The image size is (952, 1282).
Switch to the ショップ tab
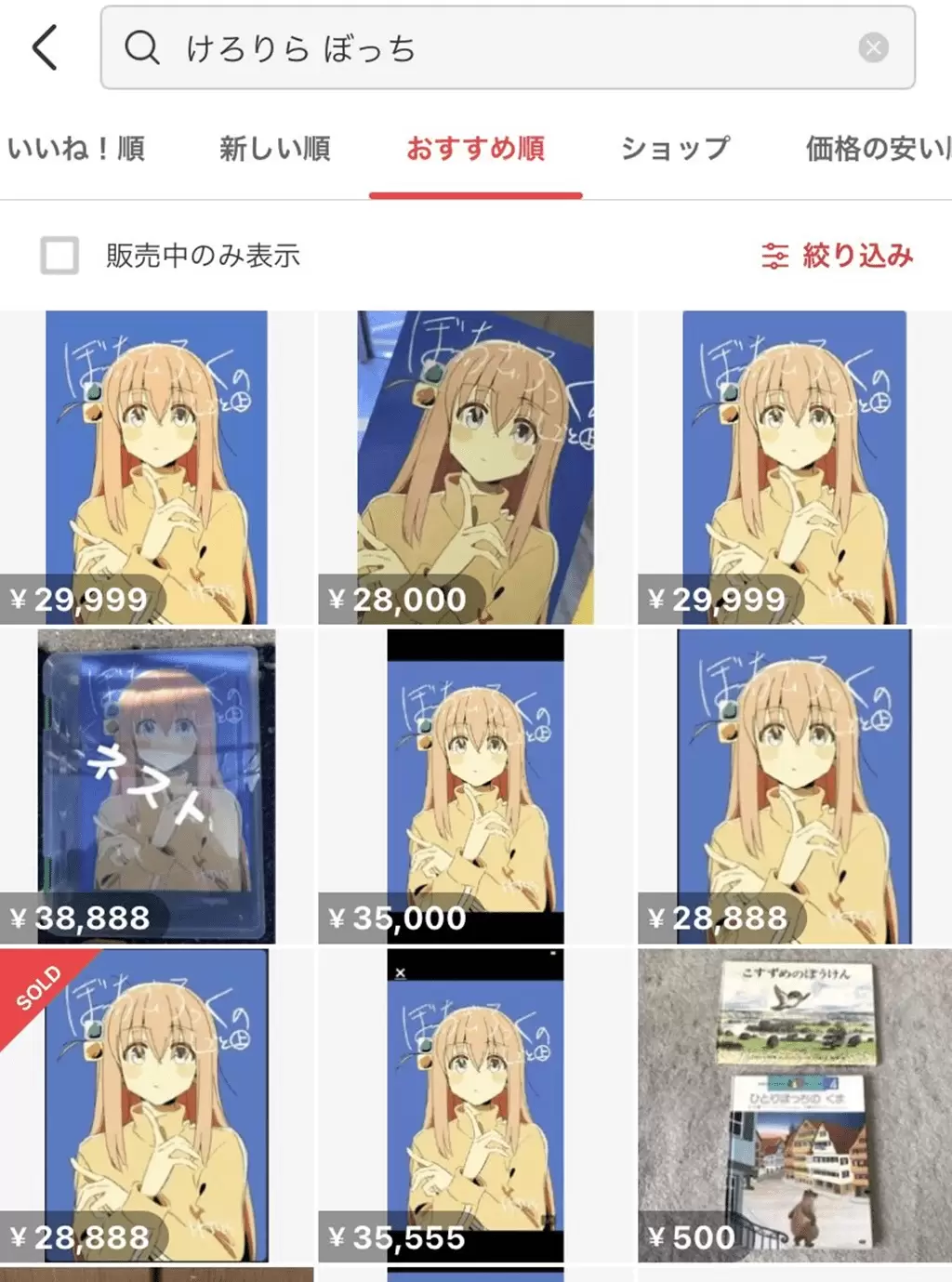click(676, 149)
